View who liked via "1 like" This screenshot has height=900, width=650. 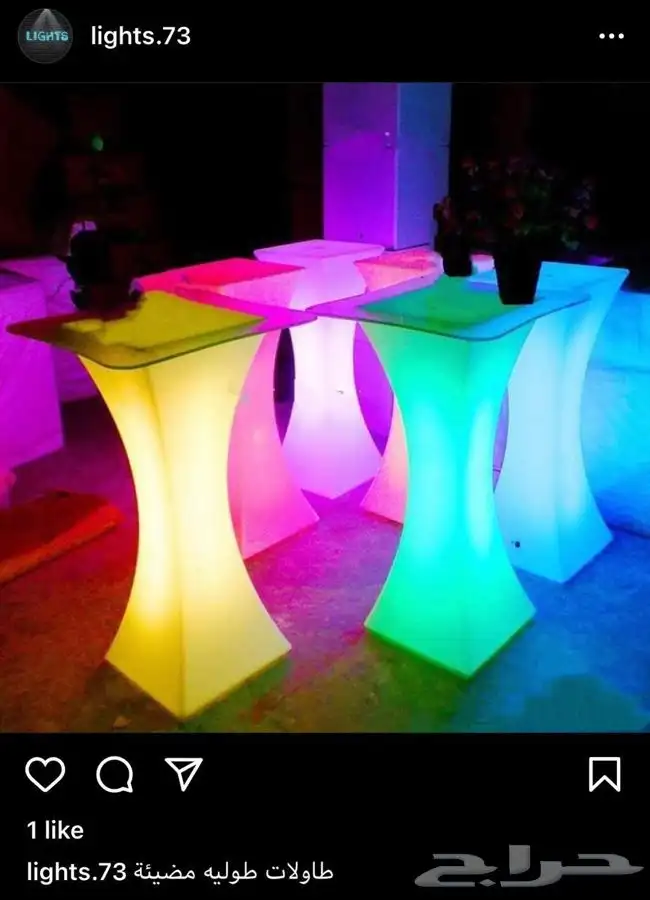(x=56, y=829)
